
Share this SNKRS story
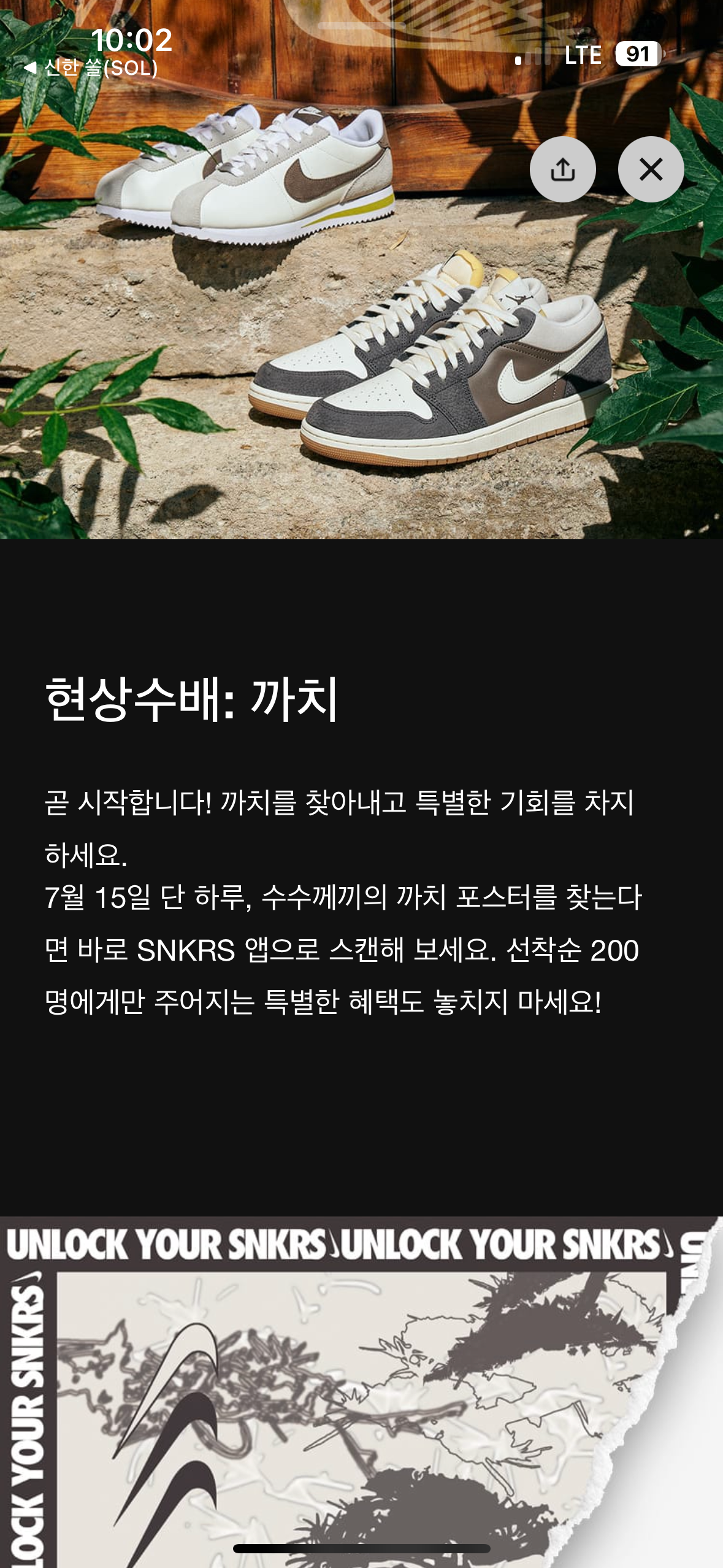[x=562, y=169]
